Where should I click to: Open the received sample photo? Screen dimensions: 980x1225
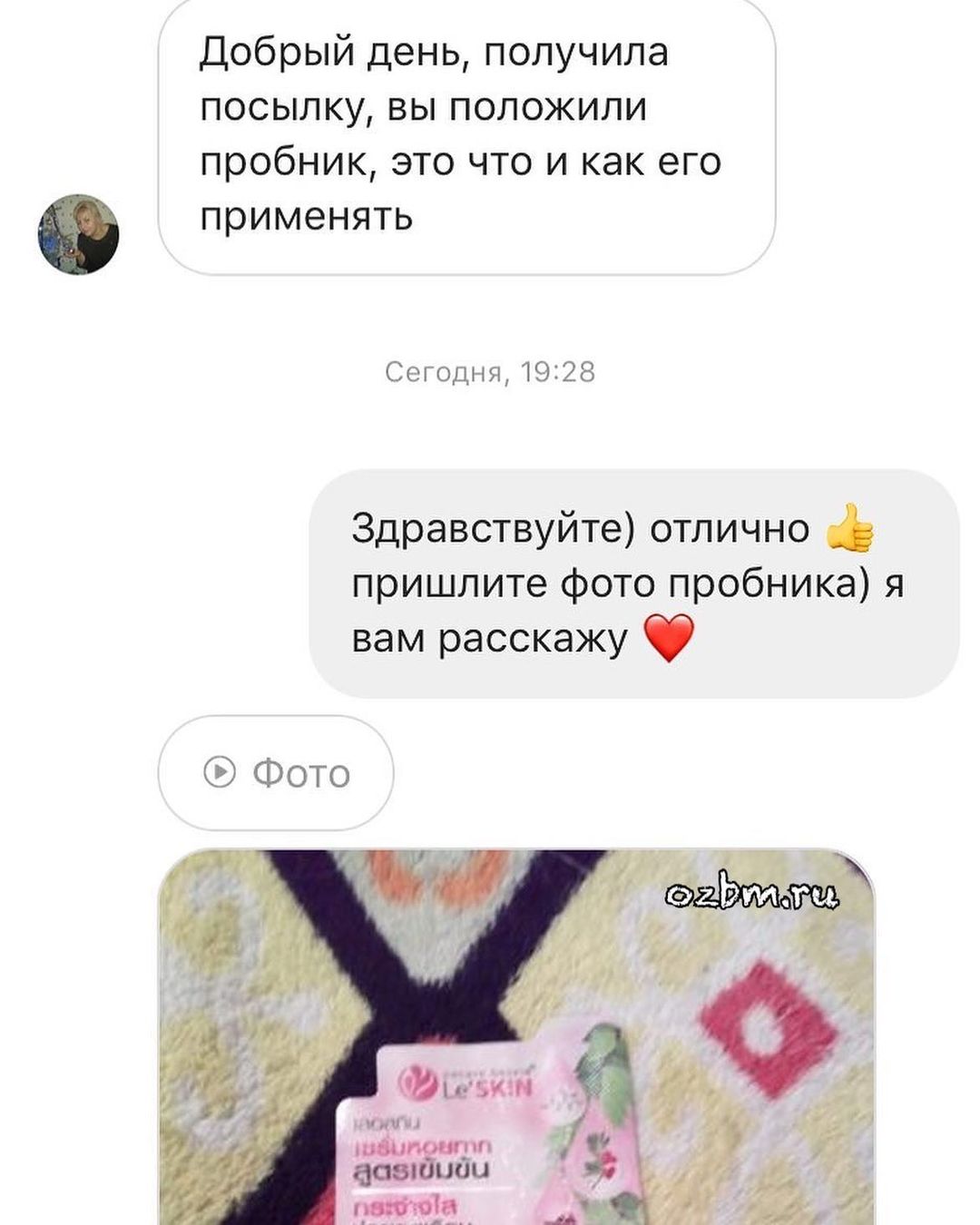click(x=515, y=1034)
